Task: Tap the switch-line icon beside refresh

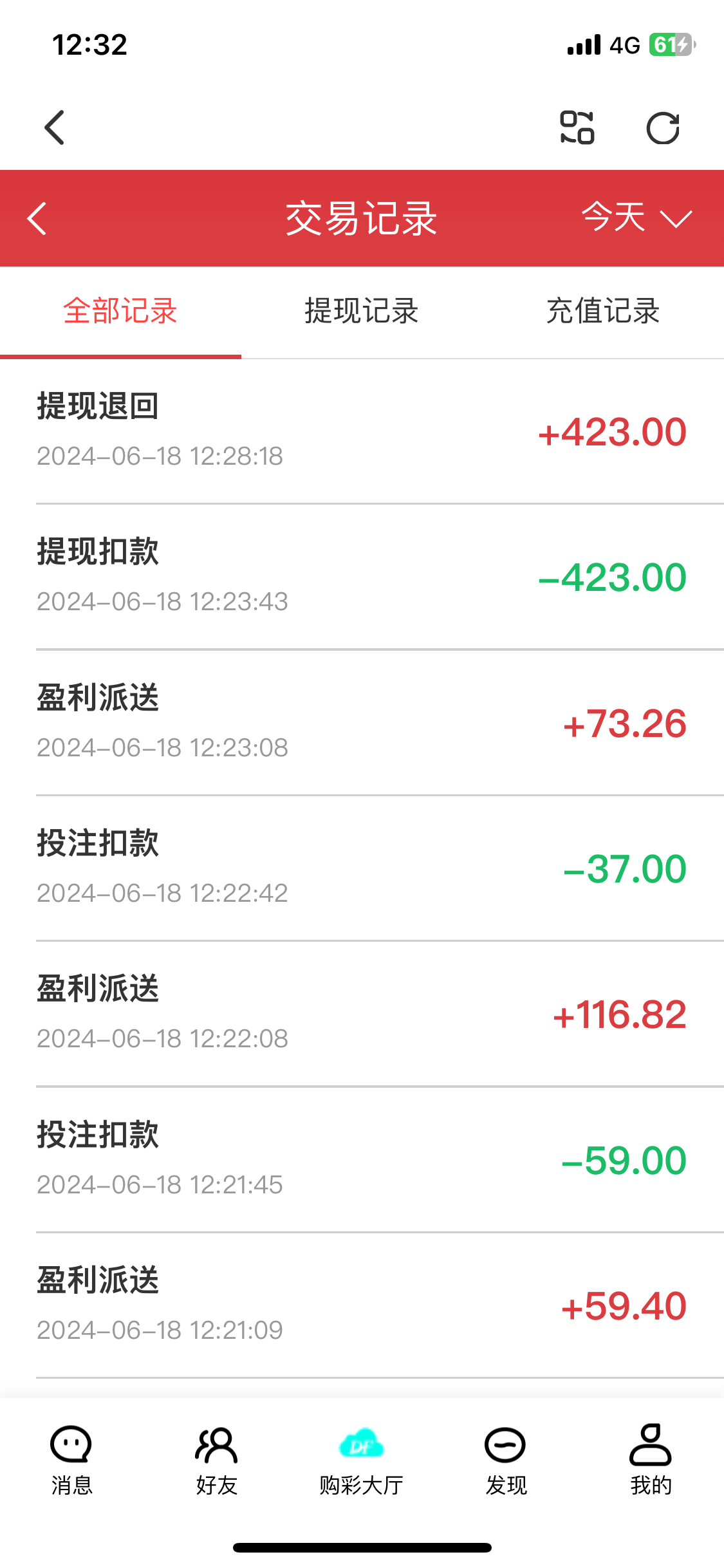Action: tap(577, 127)
